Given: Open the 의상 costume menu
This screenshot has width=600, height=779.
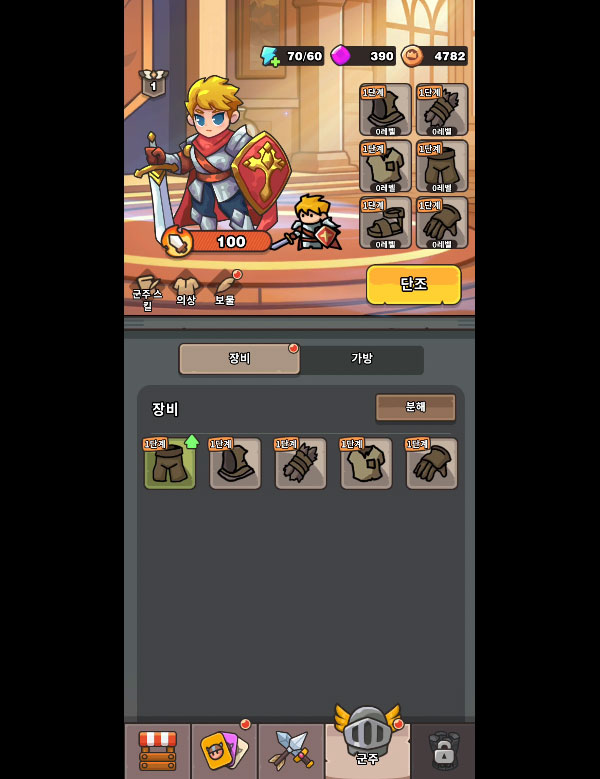Looking at the screenshot, I should click(186, 291).
